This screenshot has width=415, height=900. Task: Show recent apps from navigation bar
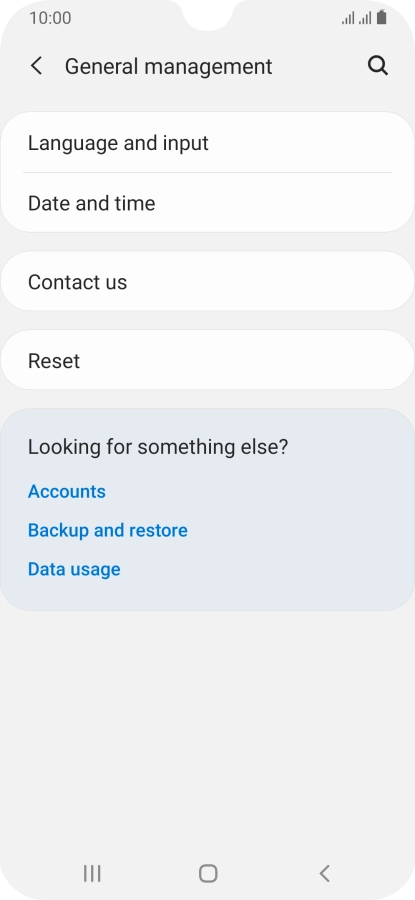[92, 874]
